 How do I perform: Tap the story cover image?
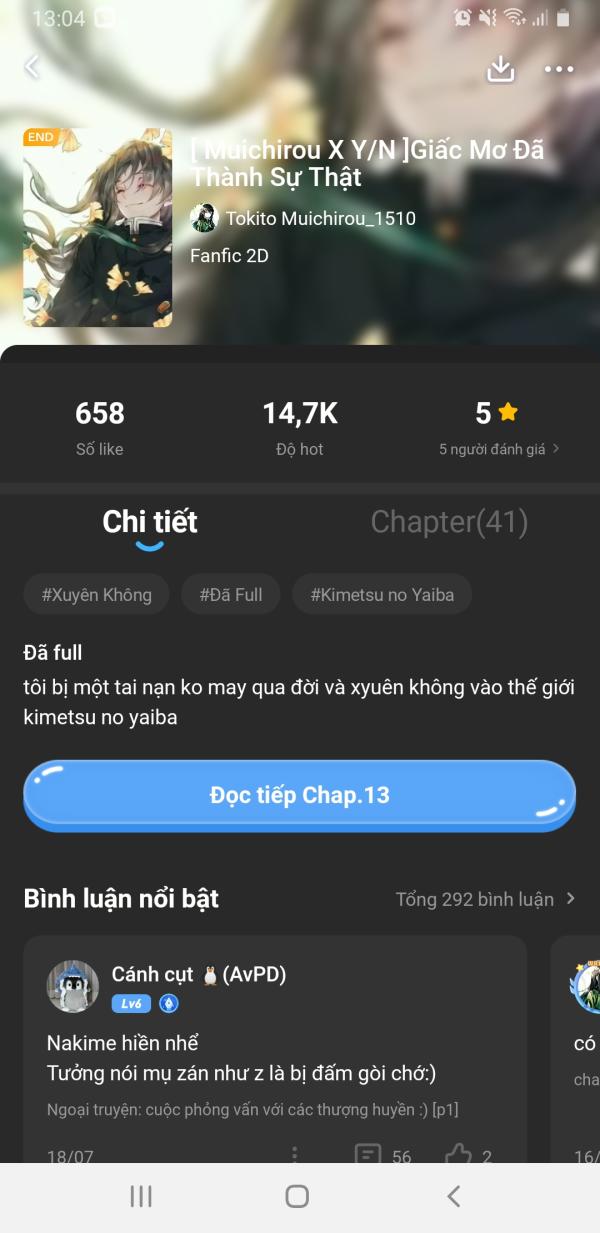98,227
